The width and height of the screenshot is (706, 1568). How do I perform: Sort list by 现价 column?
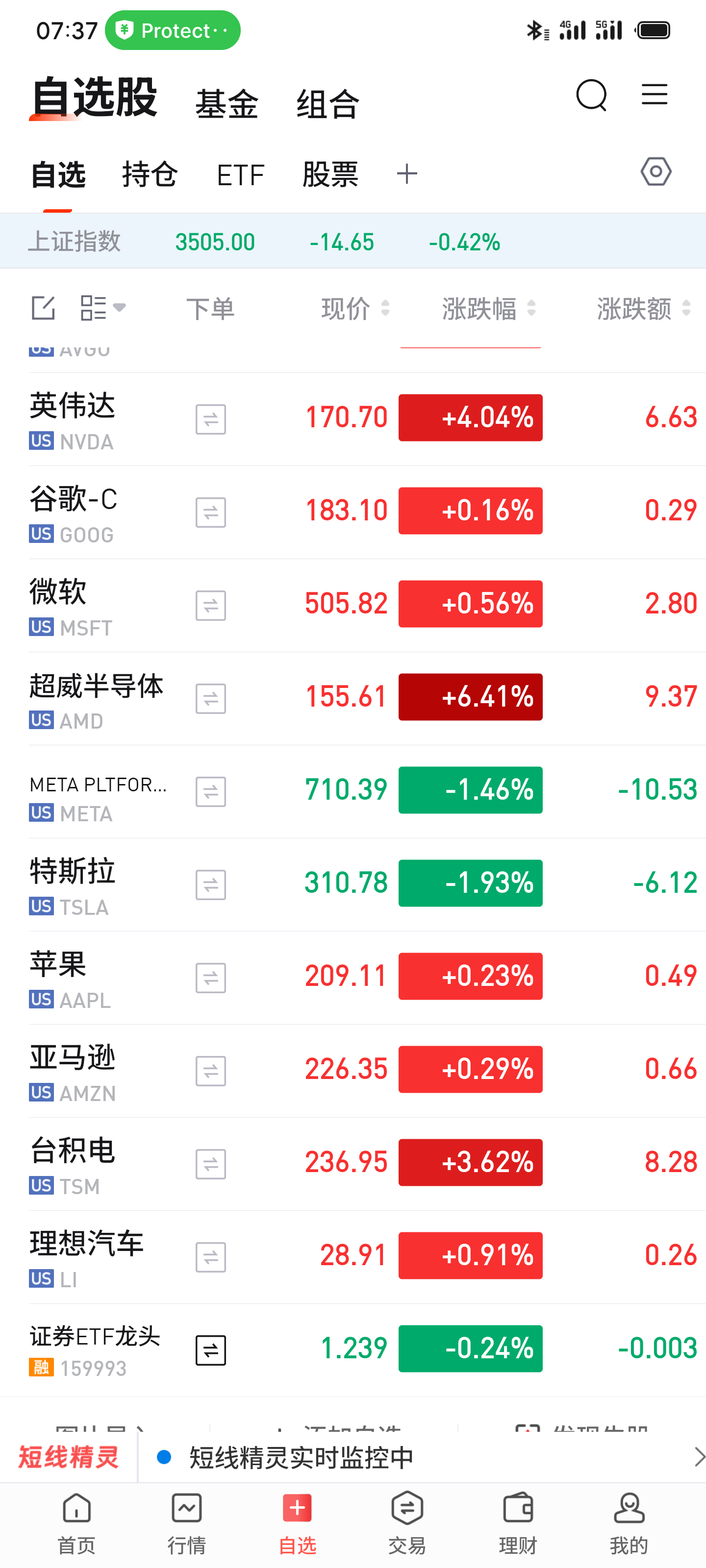coord(355,309)
